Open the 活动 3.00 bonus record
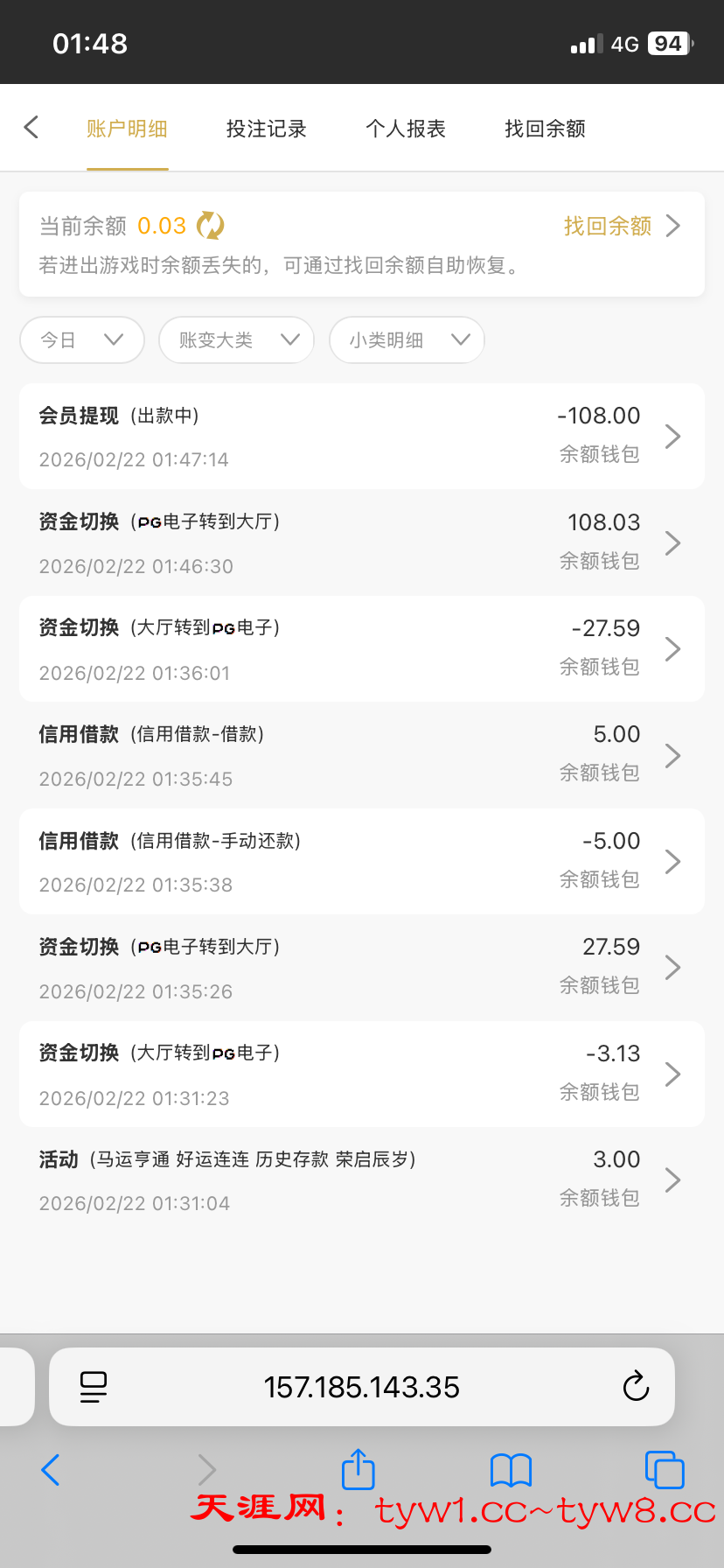724x1568 pixels. [x=362, y=1180]
